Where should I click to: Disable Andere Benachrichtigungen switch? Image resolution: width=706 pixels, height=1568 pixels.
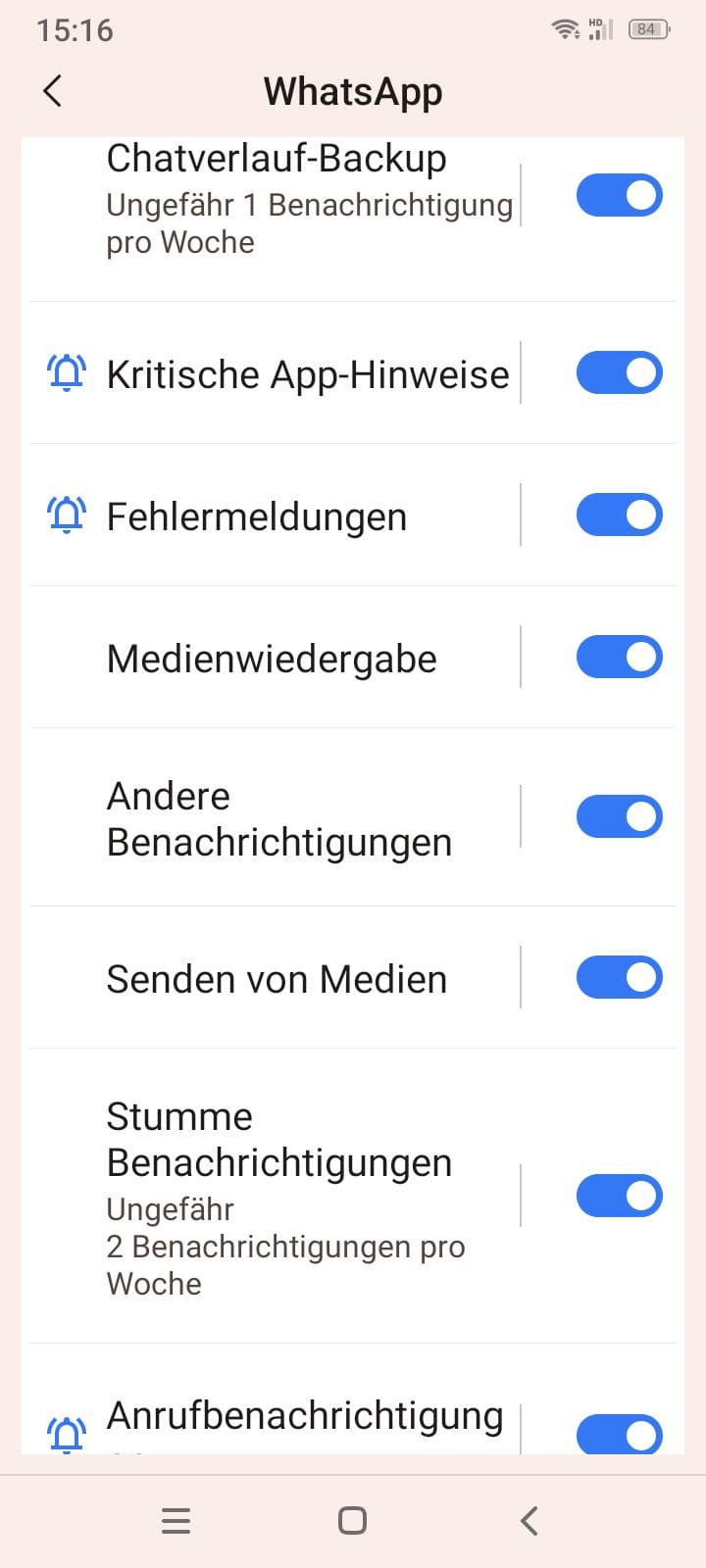(619, 816)
